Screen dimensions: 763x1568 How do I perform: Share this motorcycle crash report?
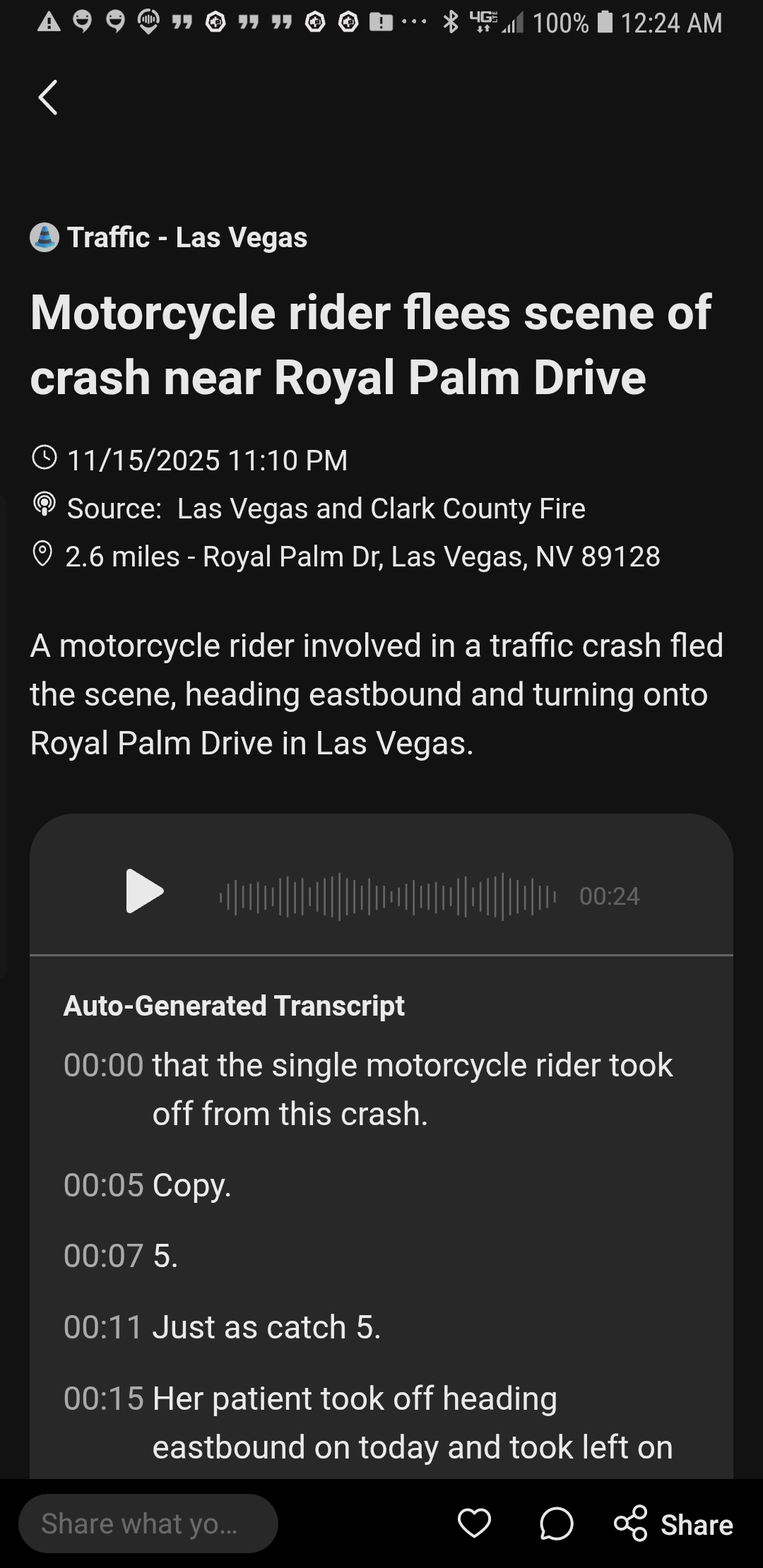pyautogui.click(x=673, y=1524)
